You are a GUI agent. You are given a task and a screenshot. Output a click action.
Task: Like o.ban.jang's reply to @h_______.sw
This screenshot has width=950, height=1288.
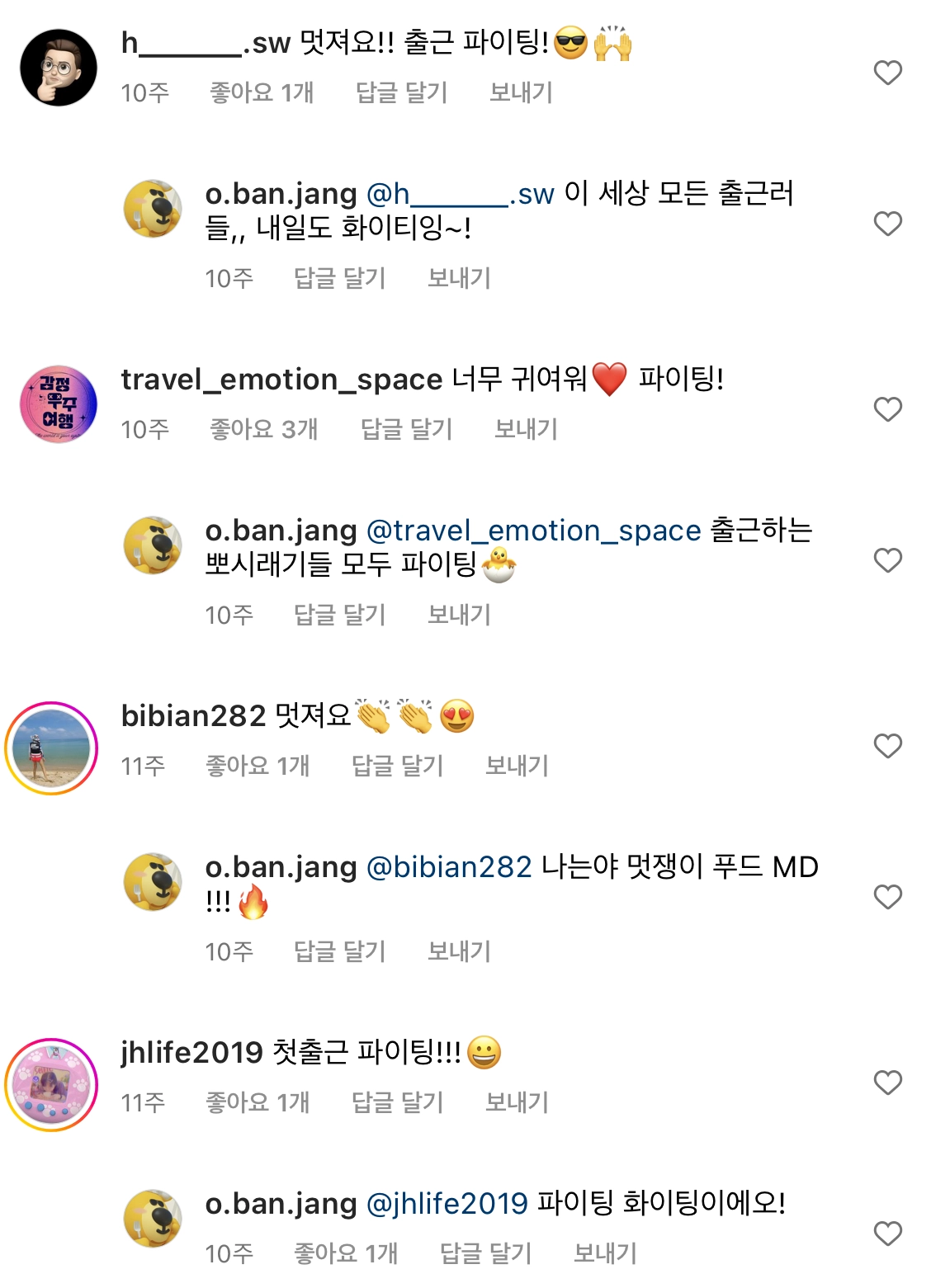click(887, 224)
